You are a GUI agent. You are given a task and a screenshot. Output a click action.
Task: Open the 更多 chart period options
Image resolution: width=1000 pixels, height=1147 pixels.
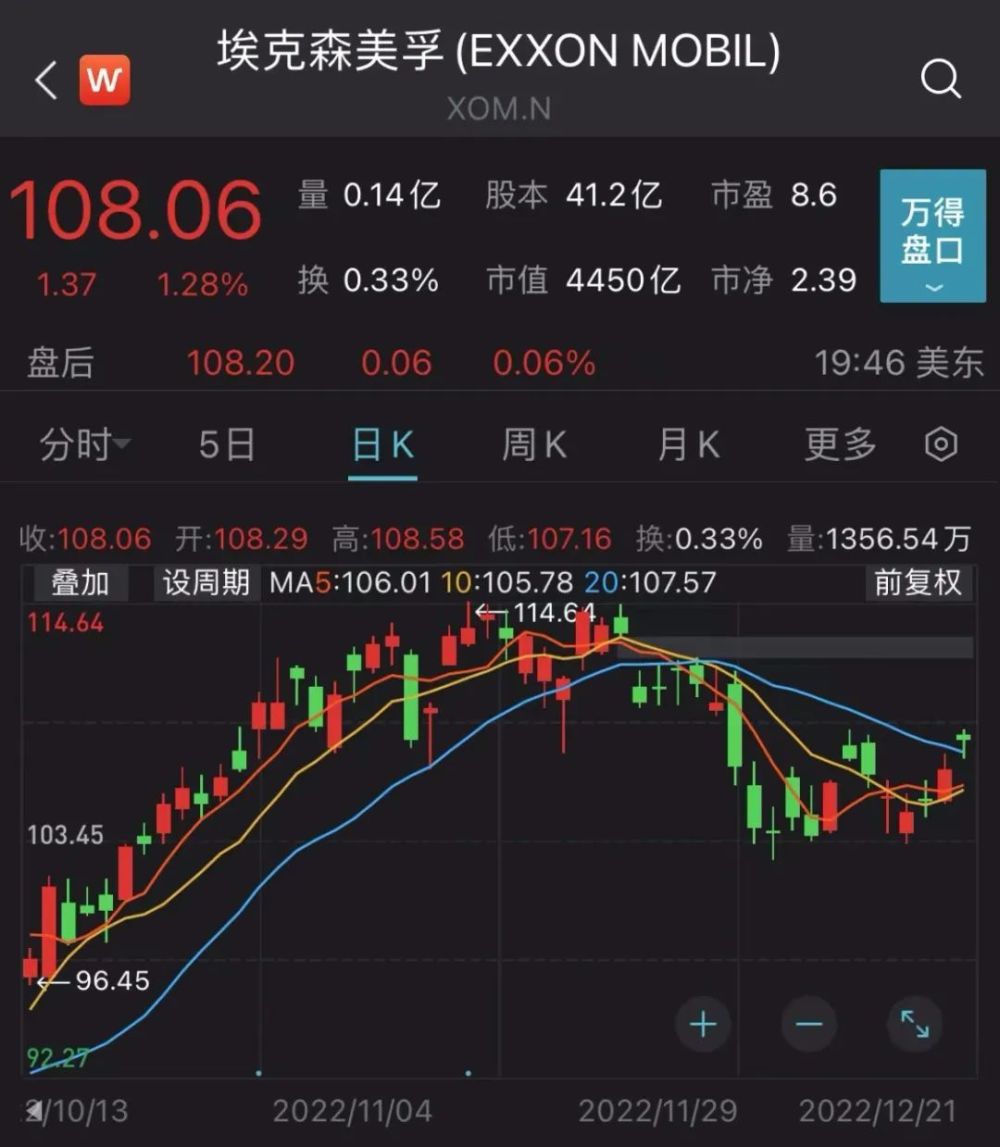[840, 445]
